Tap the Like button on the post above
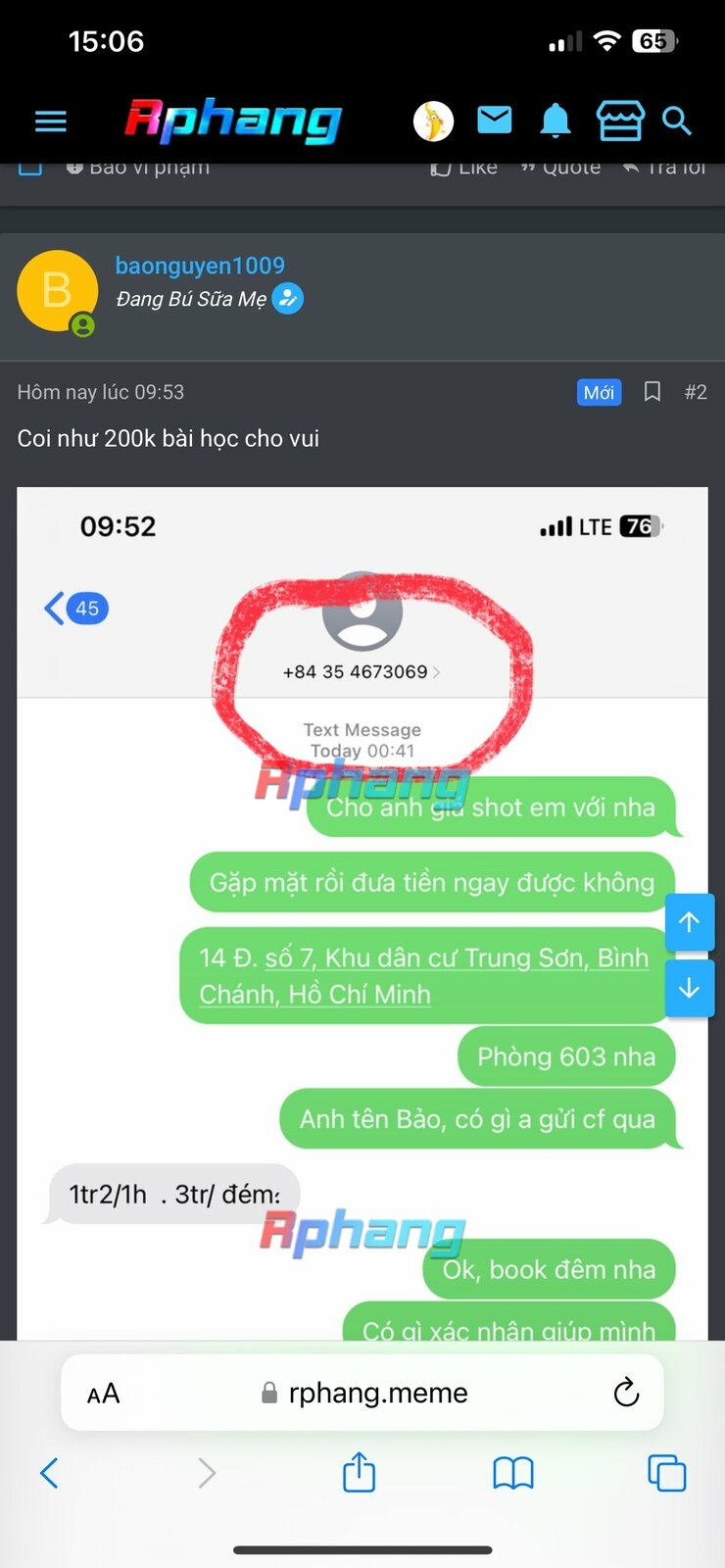 pyautogui.click(x=464, y=168)
